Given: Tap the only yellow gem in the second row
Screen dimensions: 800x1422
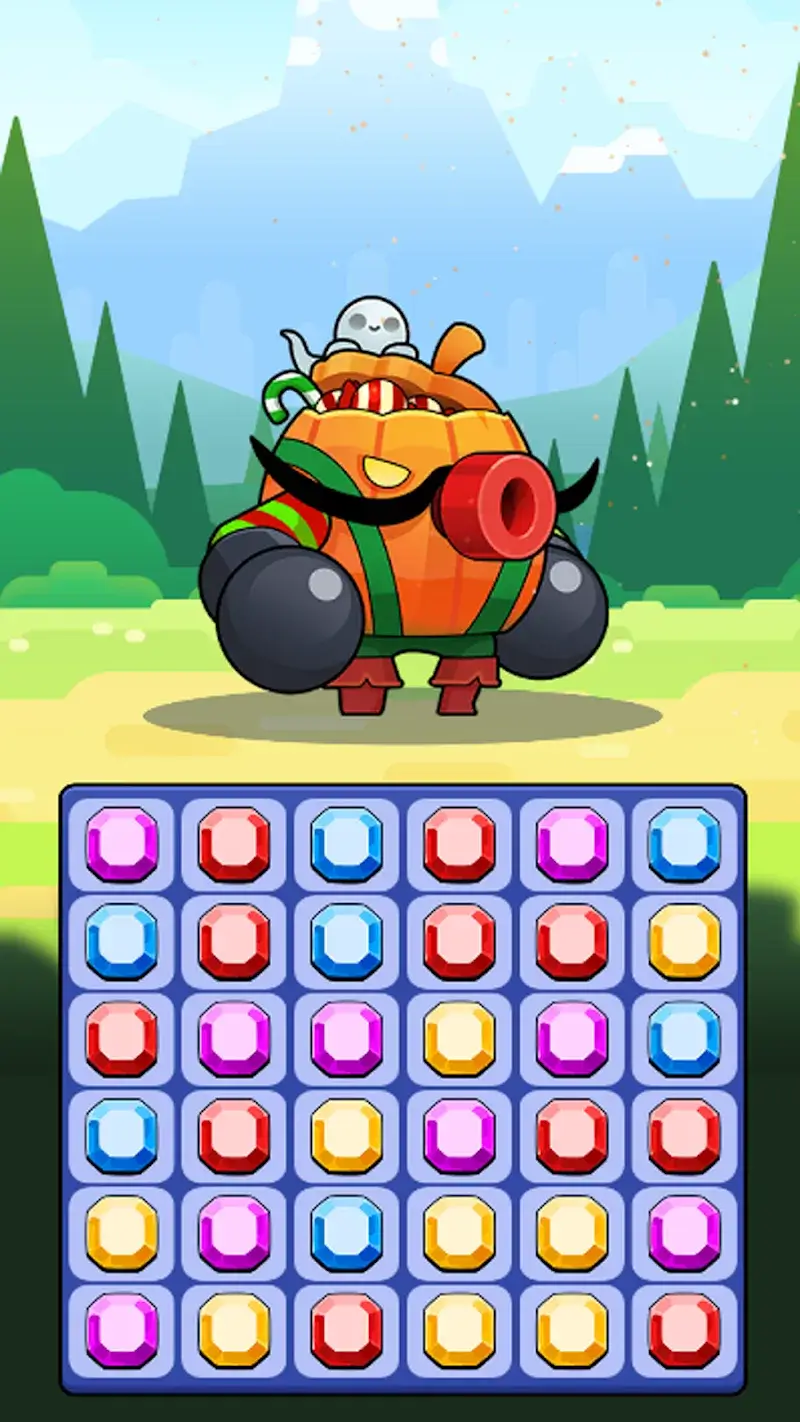Looking at the screenshot, I should click(x=684, y=942).
